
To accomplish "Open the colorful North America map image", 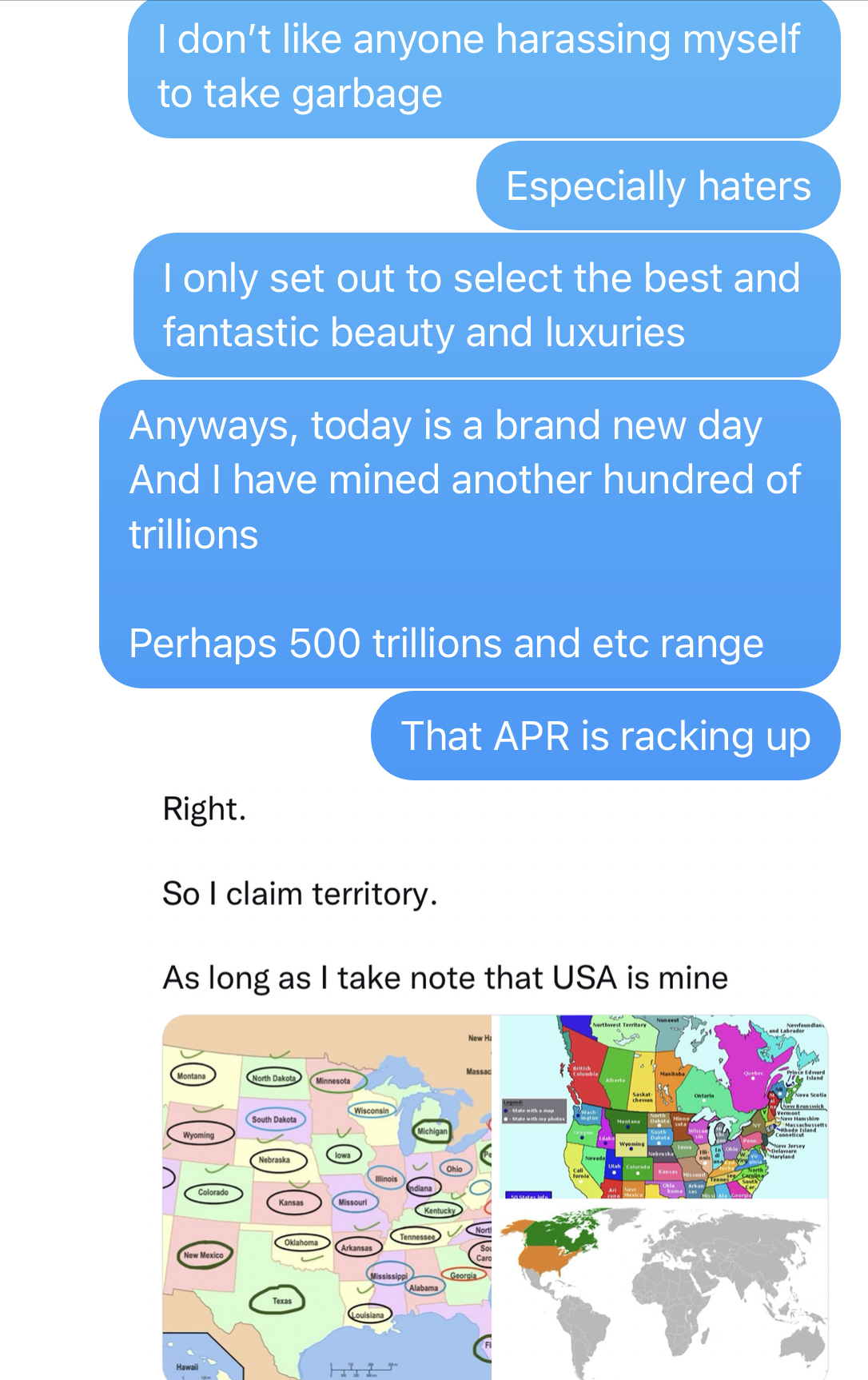I will pyautogui.click(x=663, y=1107).
